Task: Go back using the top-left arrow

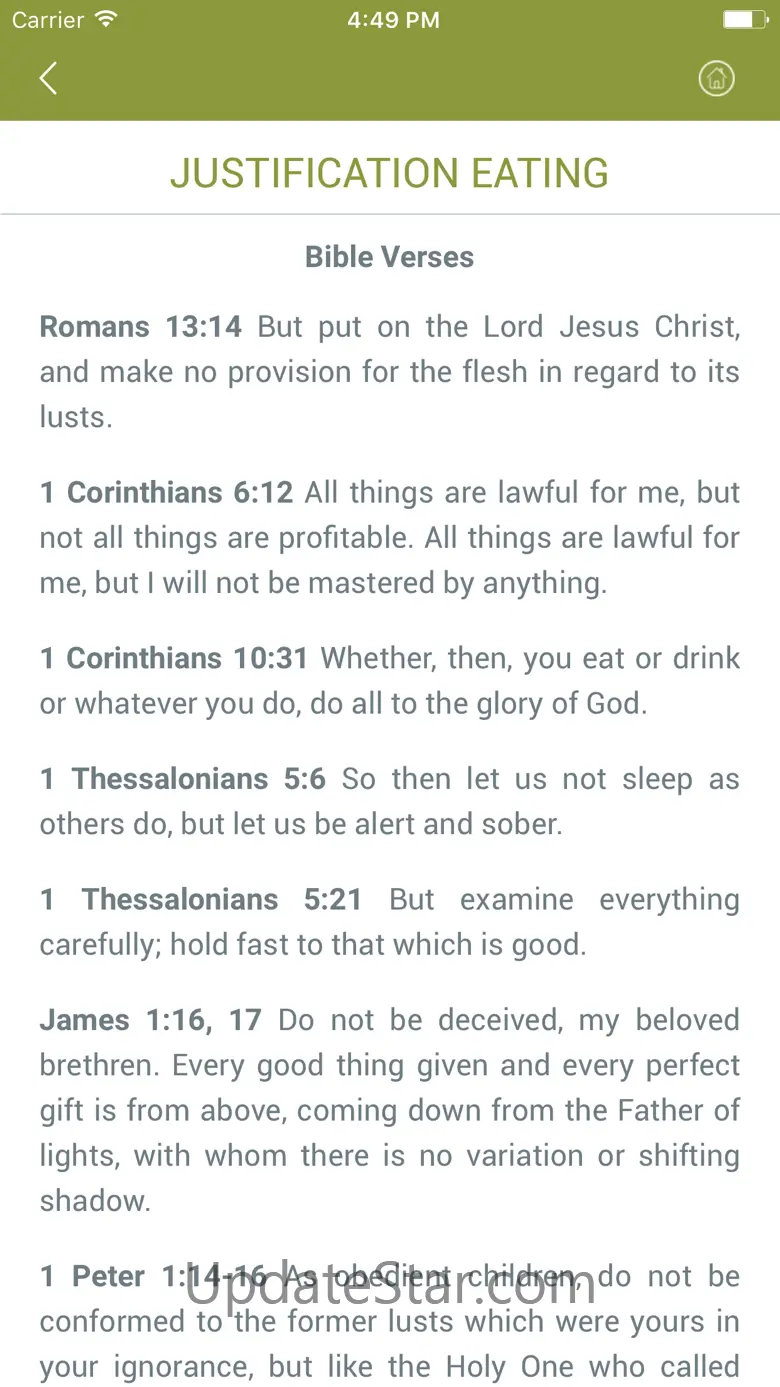Action: (48, 78)
